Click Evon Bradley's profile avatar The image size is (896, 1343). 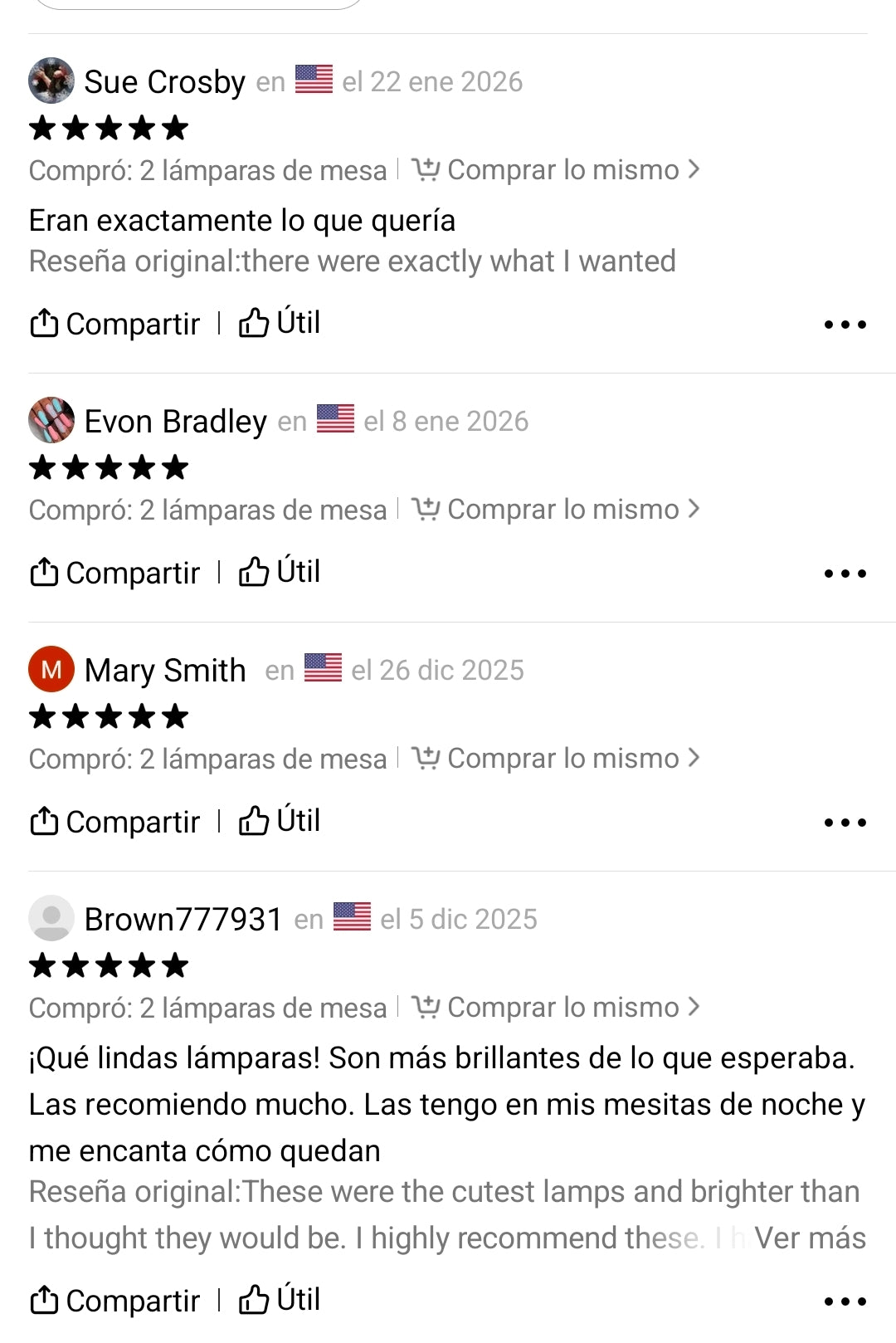pyautogui.click(x=50, y=420)
